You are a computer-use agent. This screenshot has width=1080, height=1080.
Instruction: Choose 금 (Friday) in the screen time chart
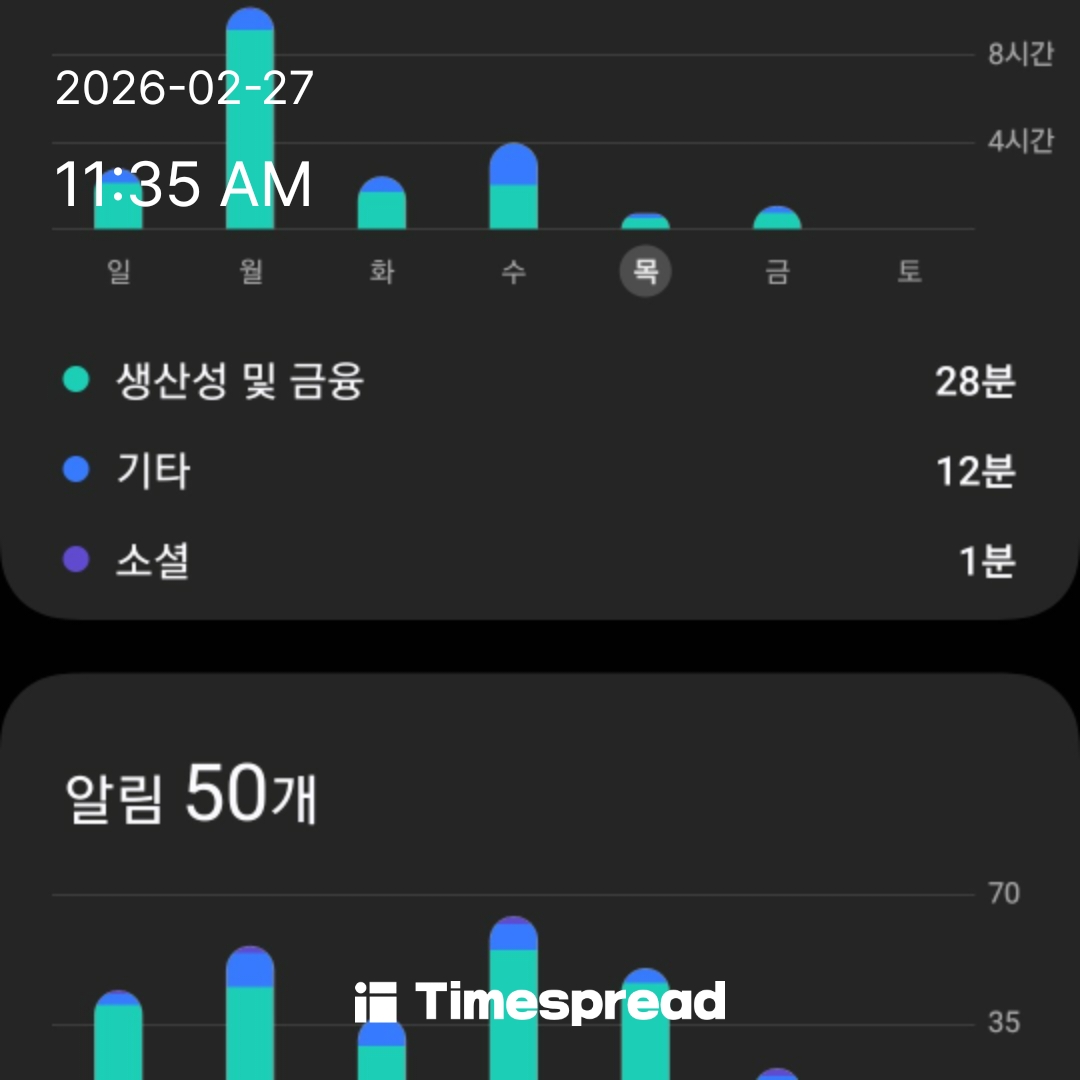point(777,272)
